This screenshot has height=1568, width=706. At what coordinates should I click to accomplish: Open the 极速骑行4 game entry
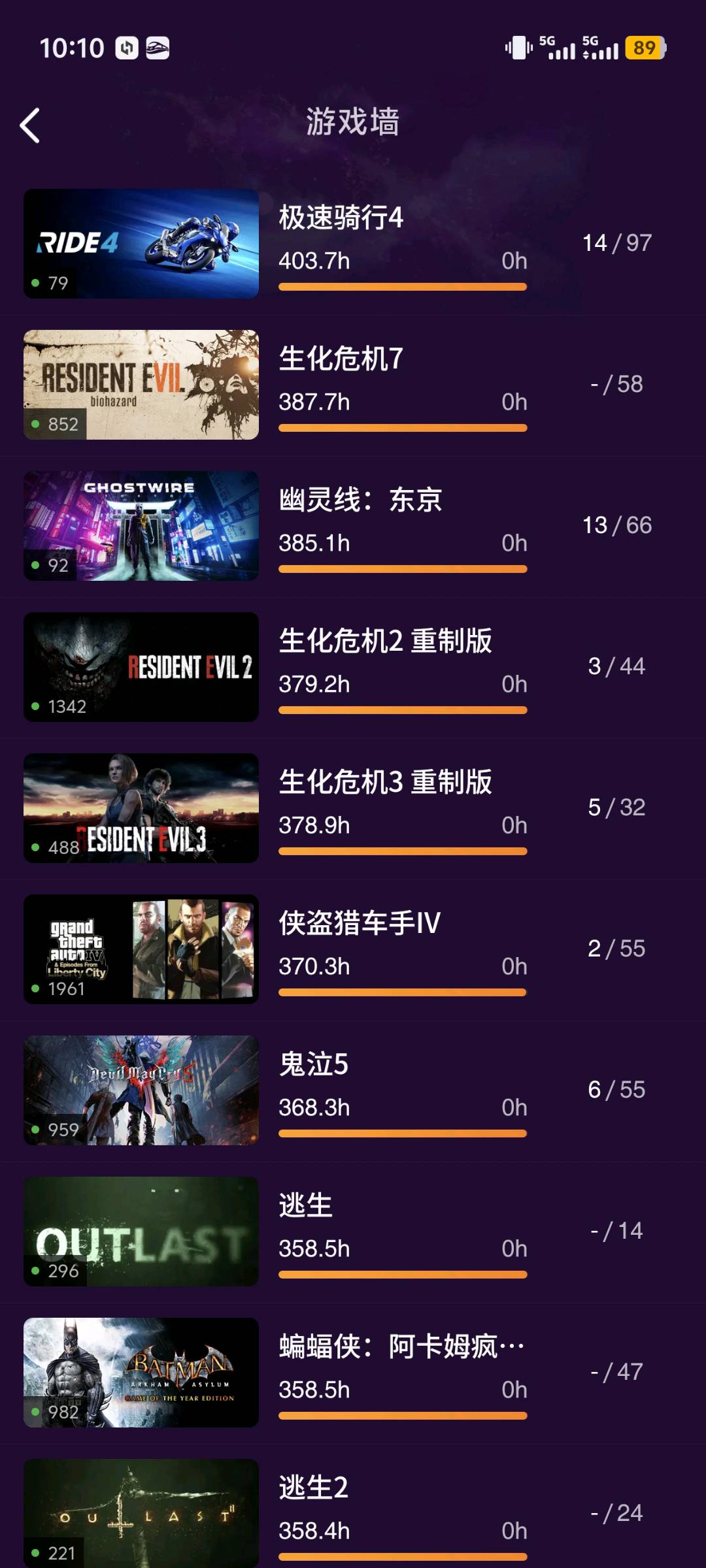click(353, 244)
